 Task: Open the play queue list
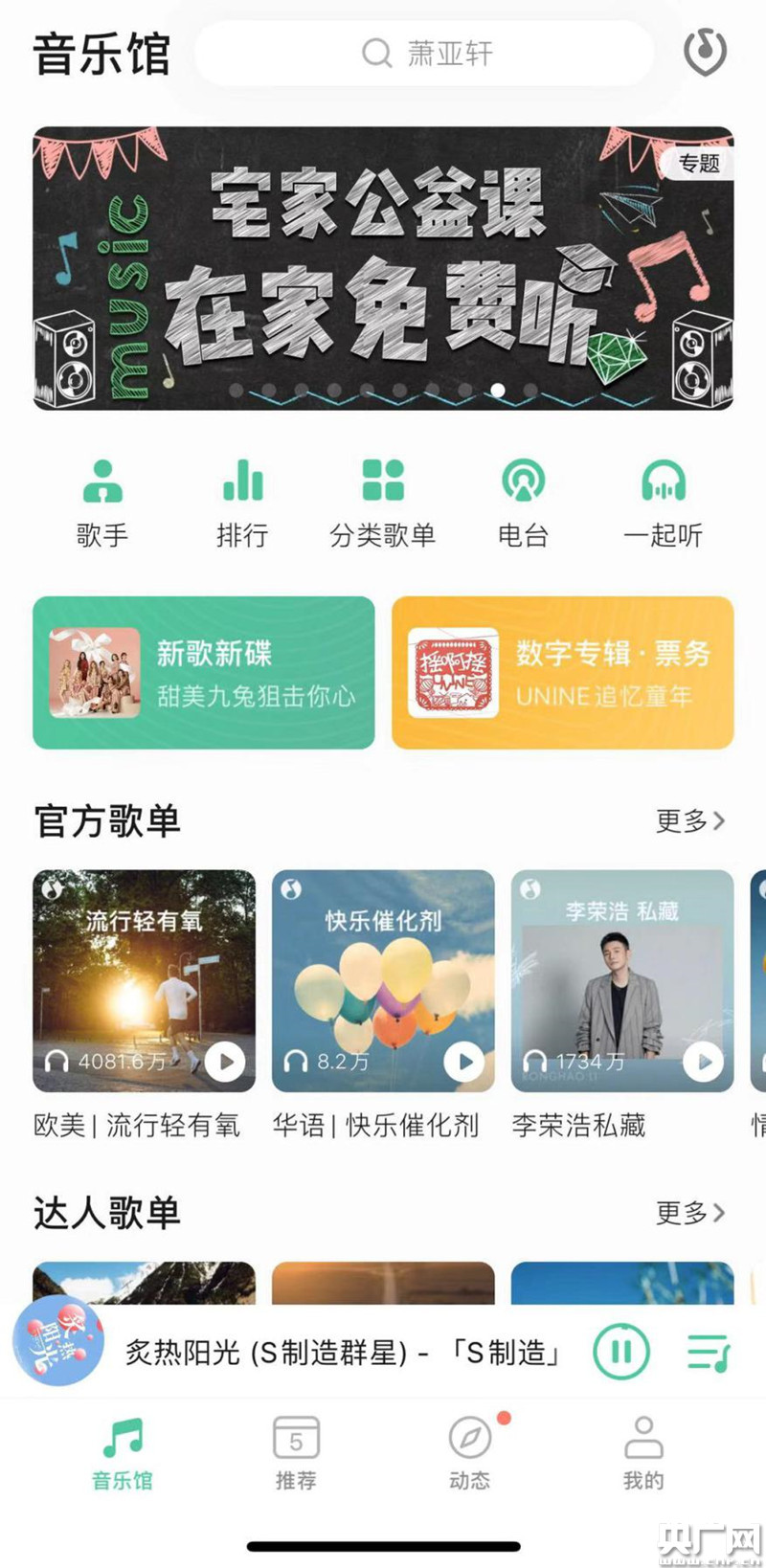pos(709,1352)
